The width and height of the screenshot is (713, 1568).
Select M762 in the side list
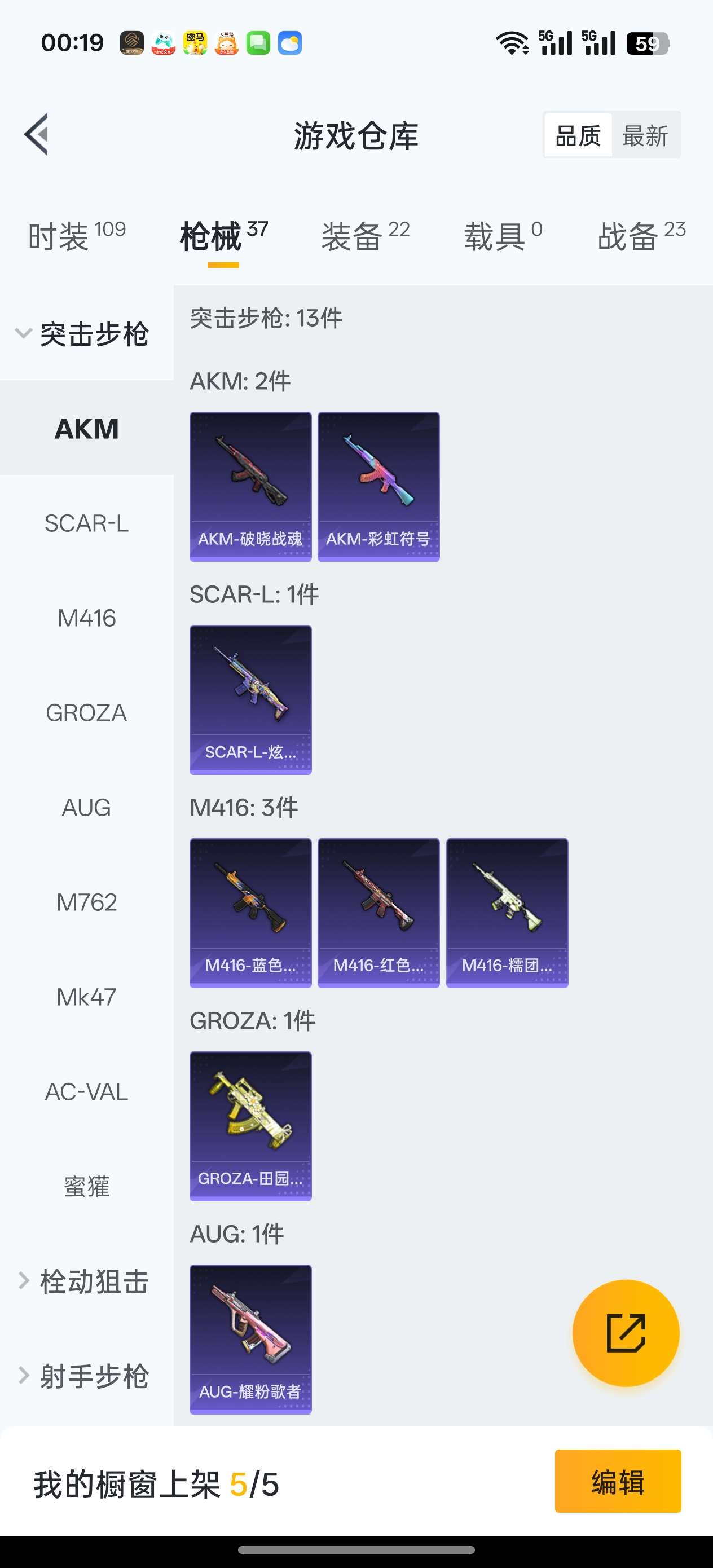[86, 902]
